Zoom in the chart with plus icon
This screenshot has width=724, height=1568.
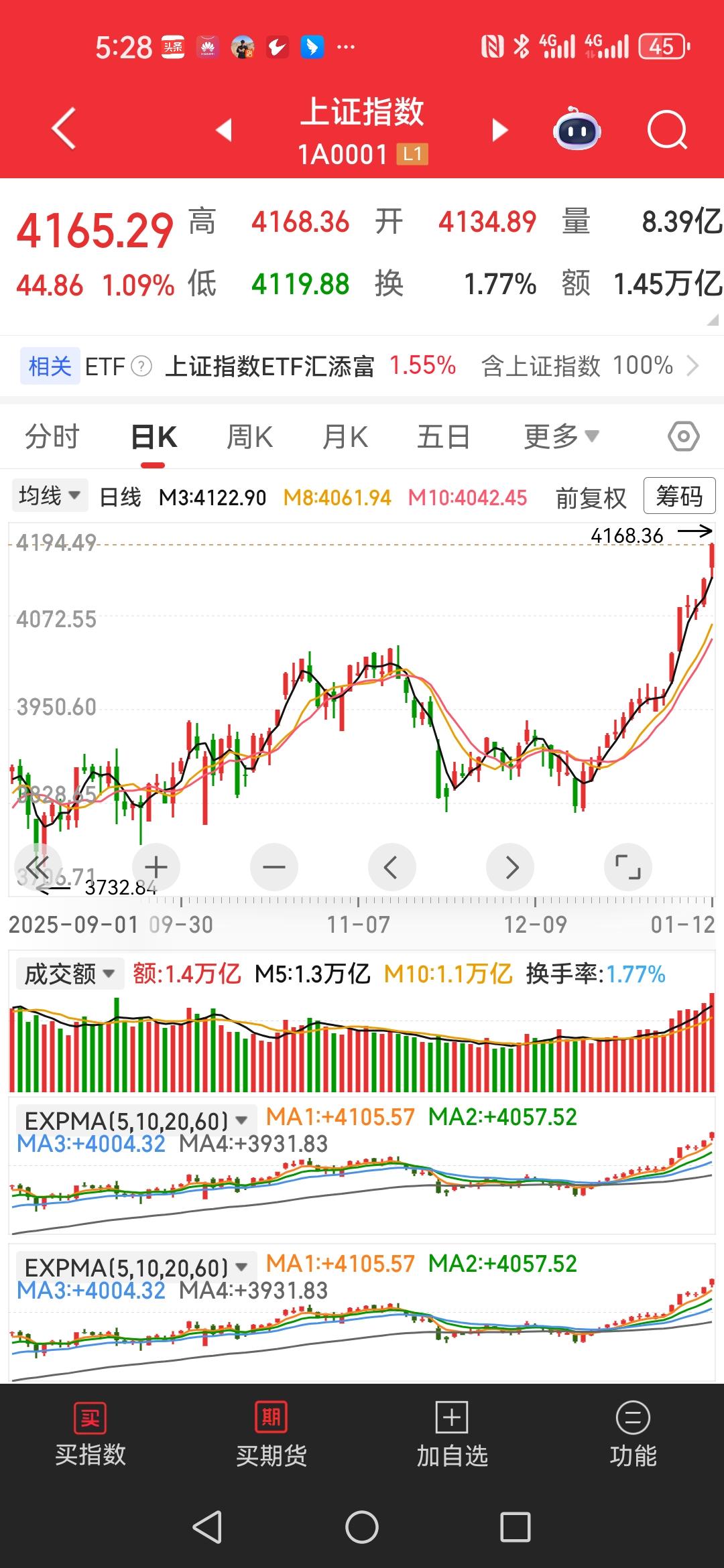tap(156, 866)
